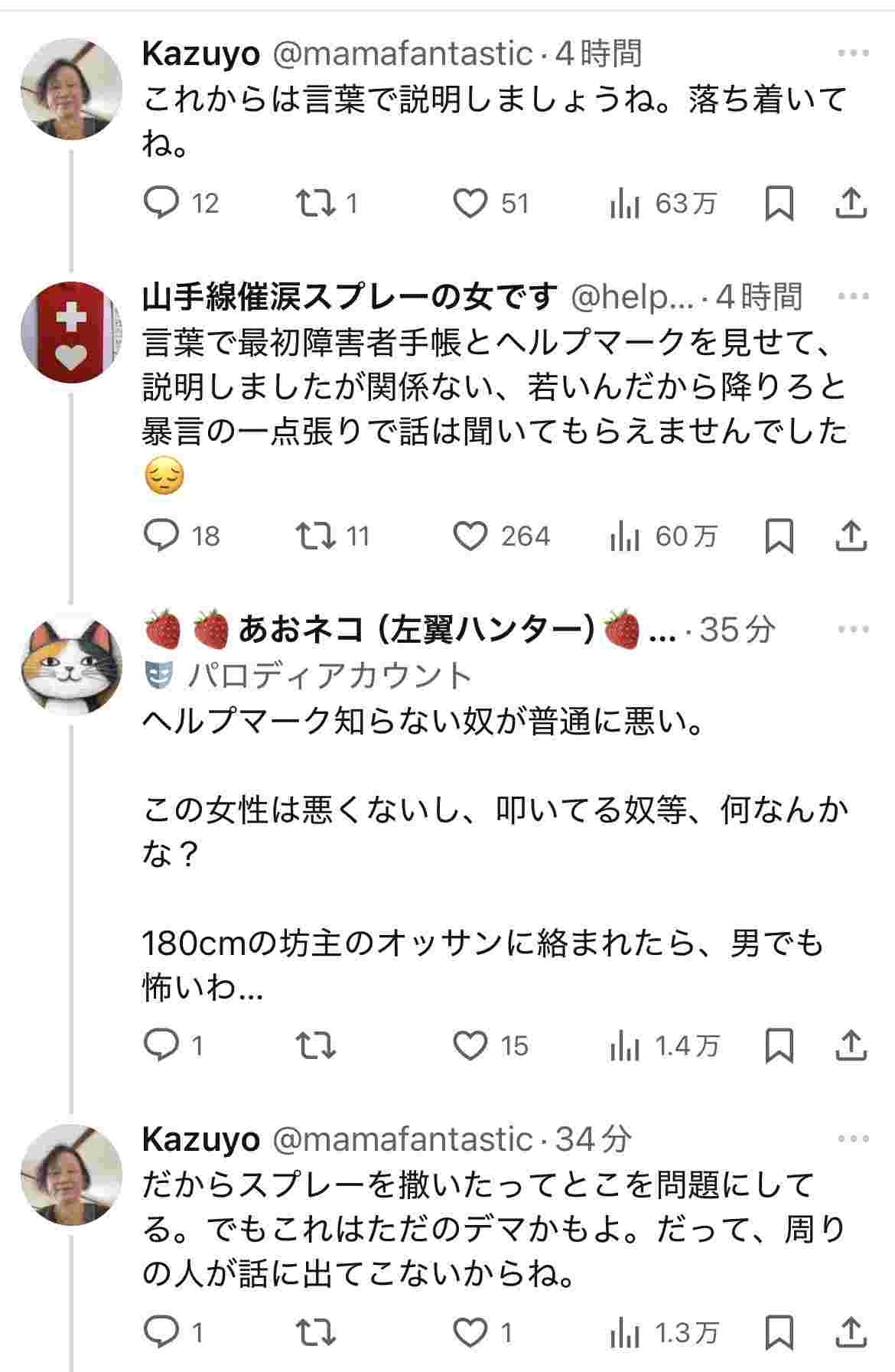Like the post with 264 likes
Viewport: 895px width, 1372px height.
470,536
